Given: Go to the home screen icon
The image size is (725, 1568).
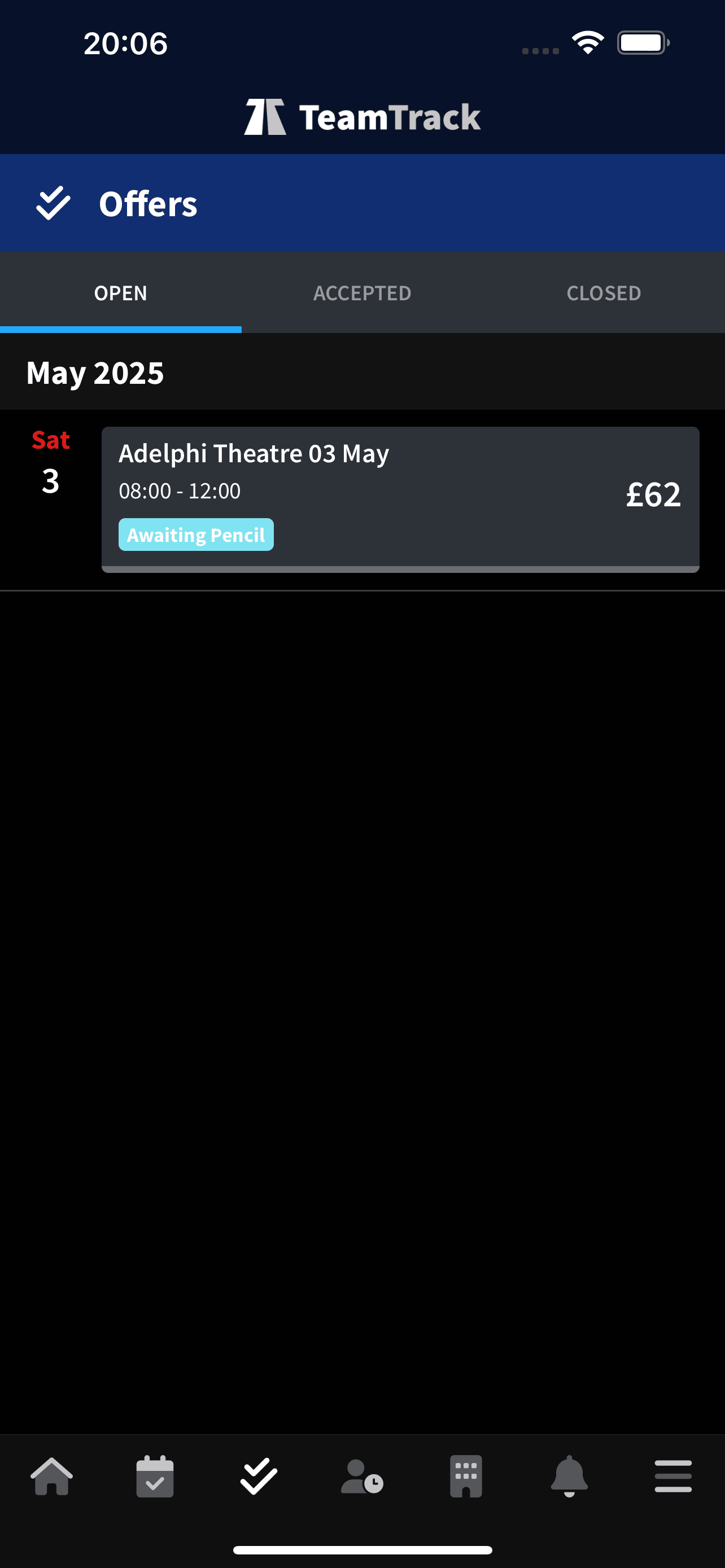Looking at the screenshot, I should pos(52,1475).
